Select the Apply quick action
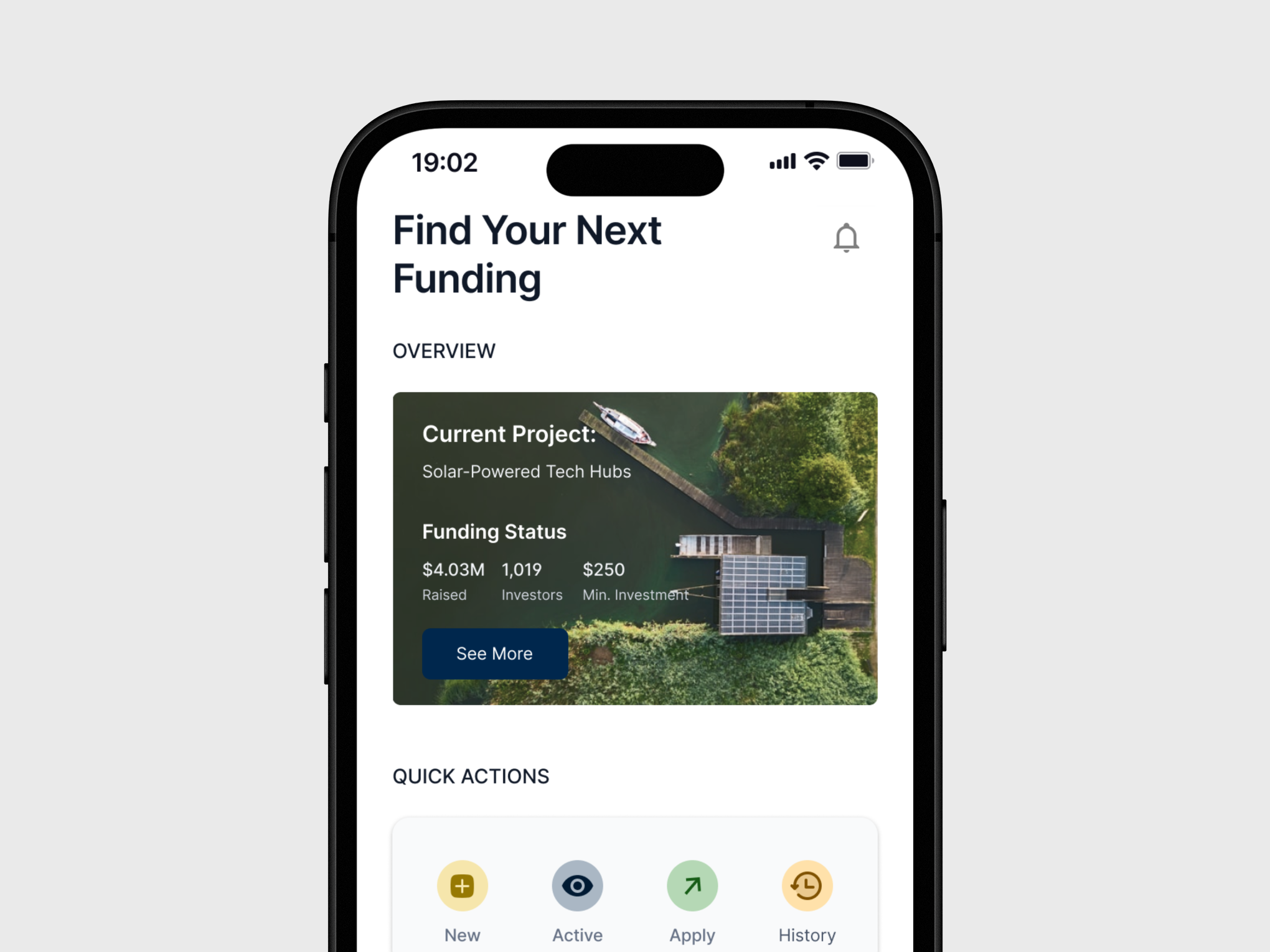Image resolution: width=1270 pixels, height=952 pixels. 692,886
